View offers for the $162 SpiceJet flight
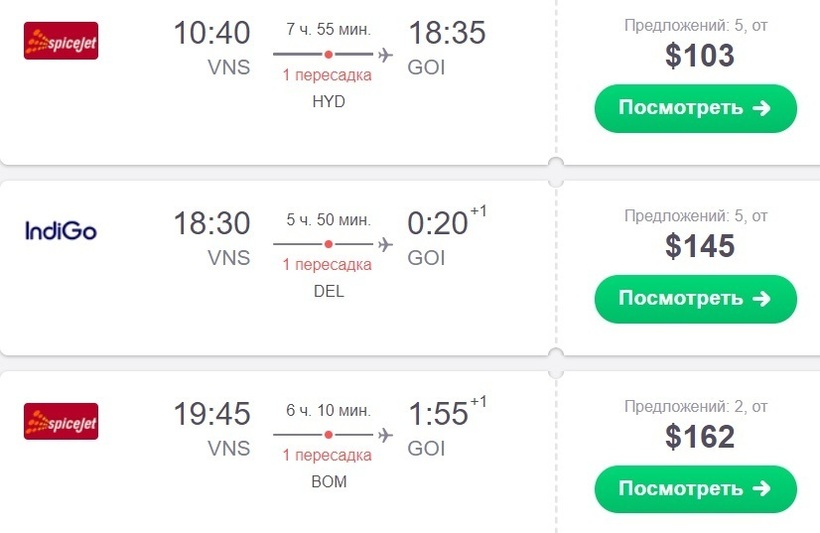The width and height of the screenshot is (820, 533). (695, 489)
